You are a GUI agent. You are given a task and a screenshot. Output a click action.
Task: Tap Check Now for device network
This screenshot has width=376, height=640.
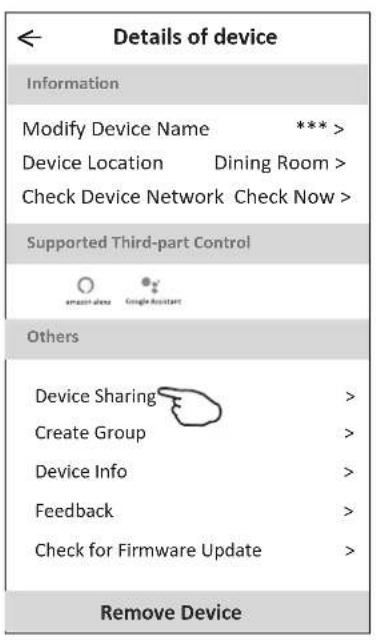pyautogui.click(x=292, y=197)
